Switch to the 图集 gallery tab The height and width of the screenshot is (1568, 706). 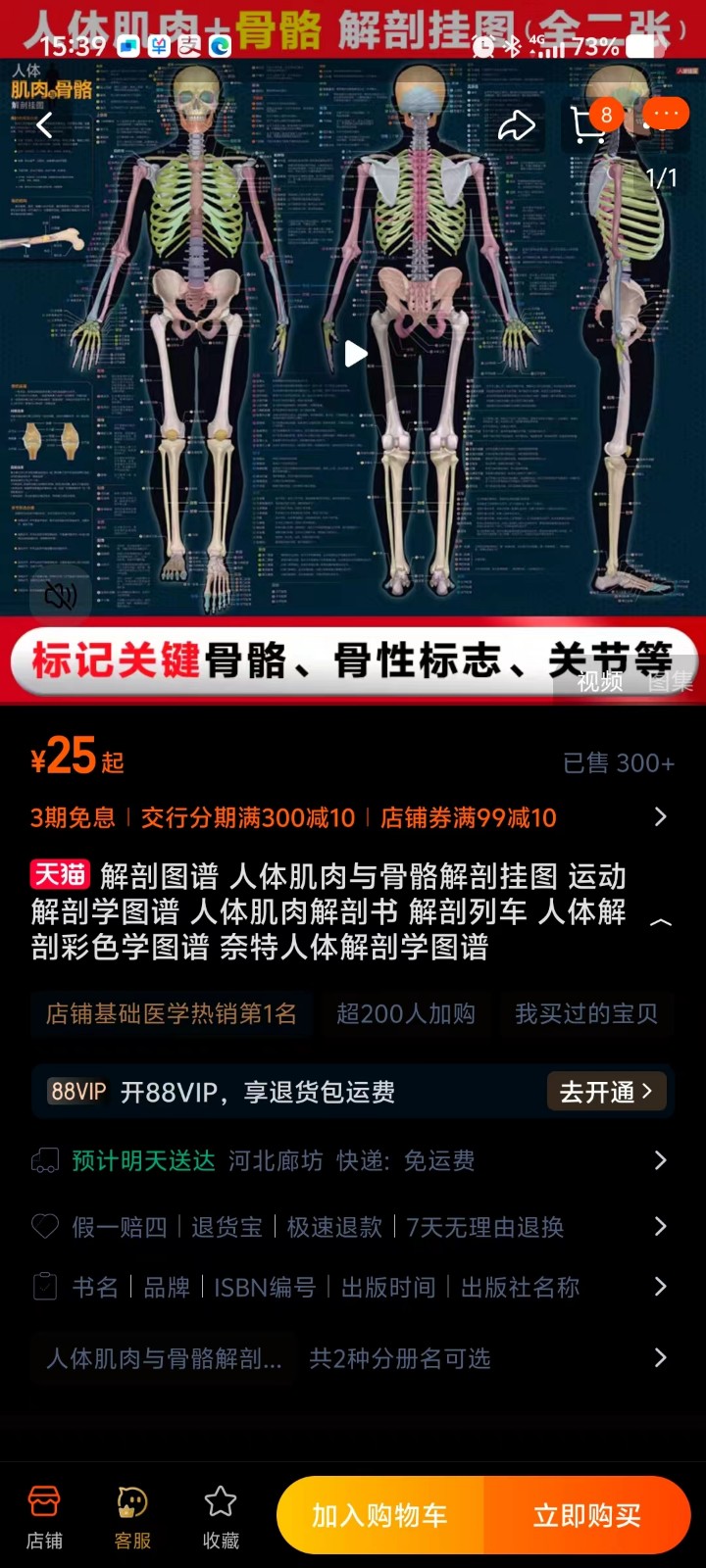click(x=672, y=681)
